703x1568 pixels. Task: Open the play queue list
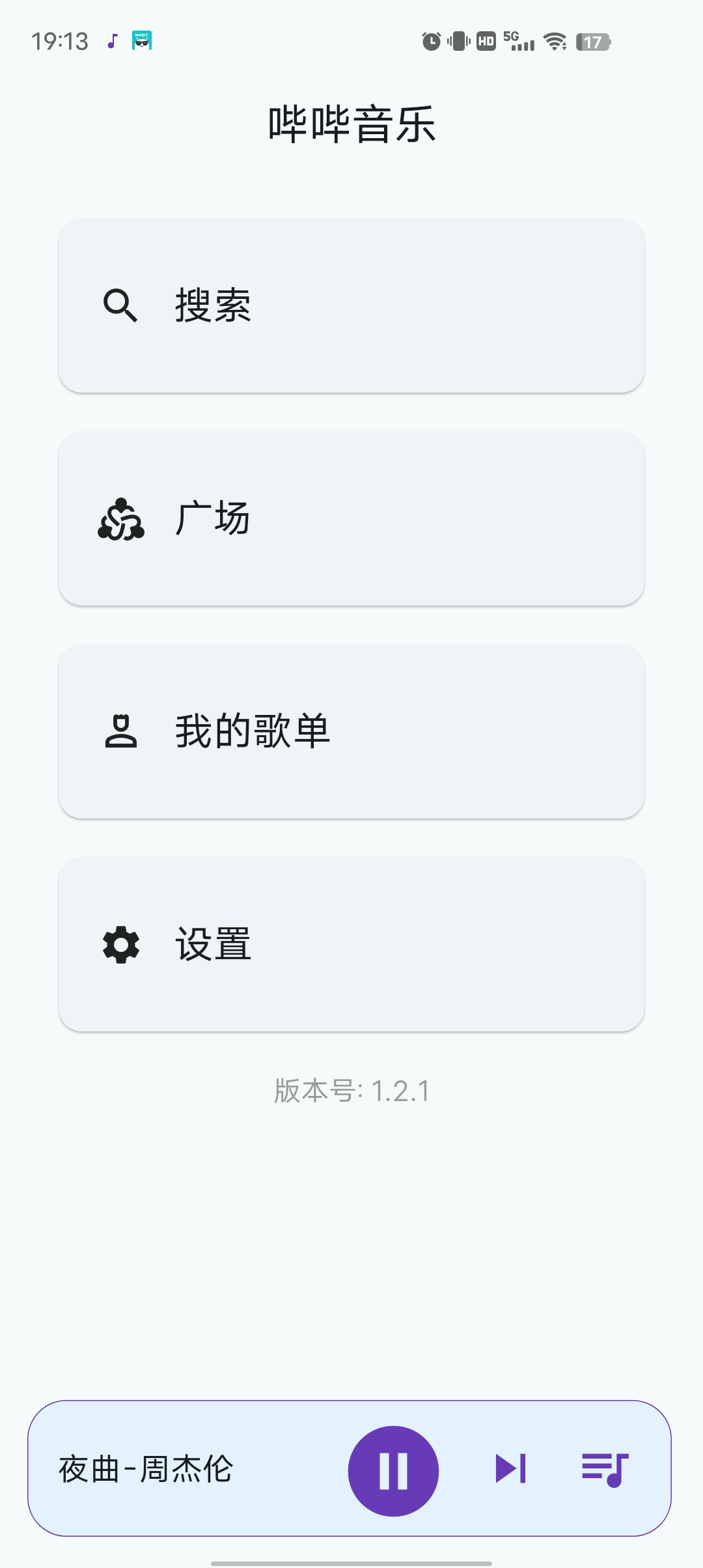[x=605, y=1469]
